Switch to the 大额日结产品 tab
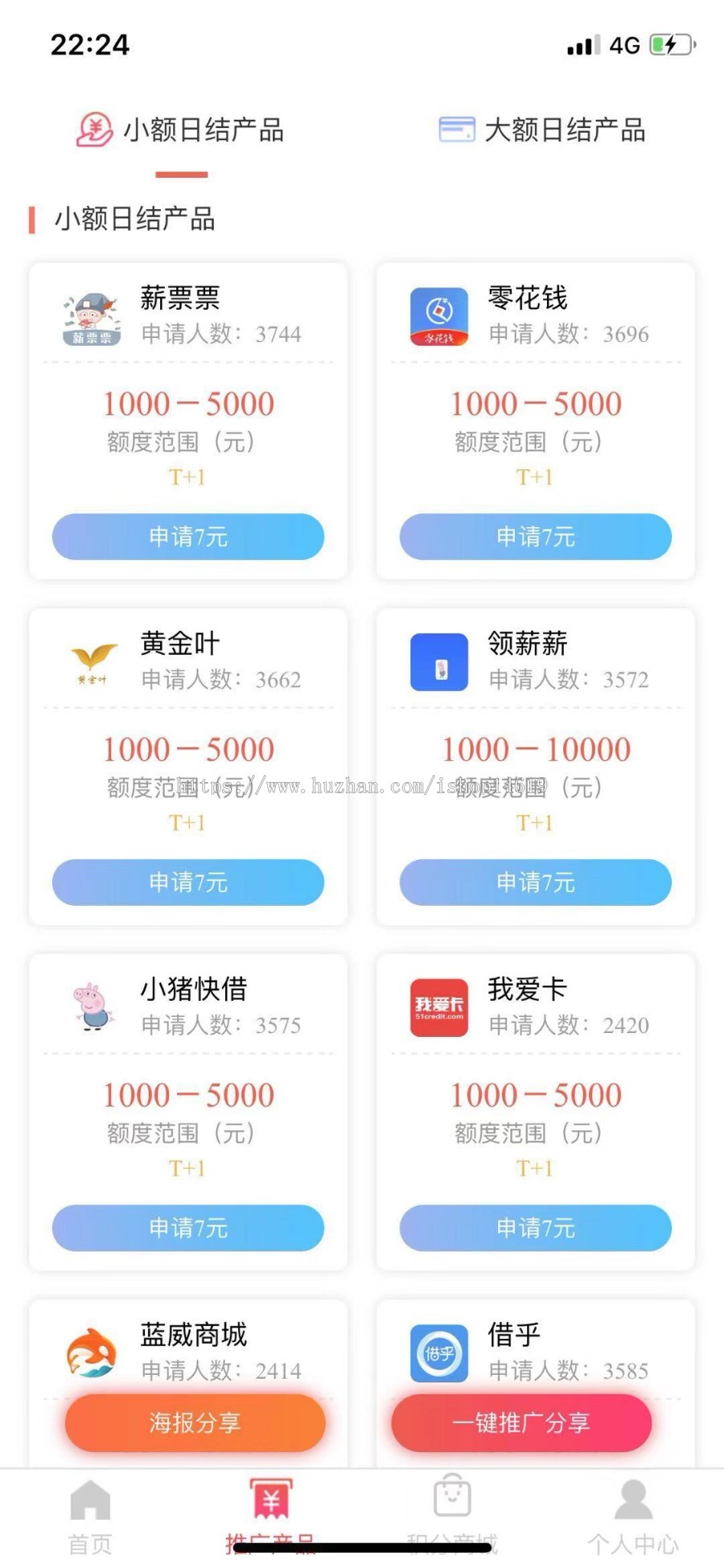 (543, 130)
